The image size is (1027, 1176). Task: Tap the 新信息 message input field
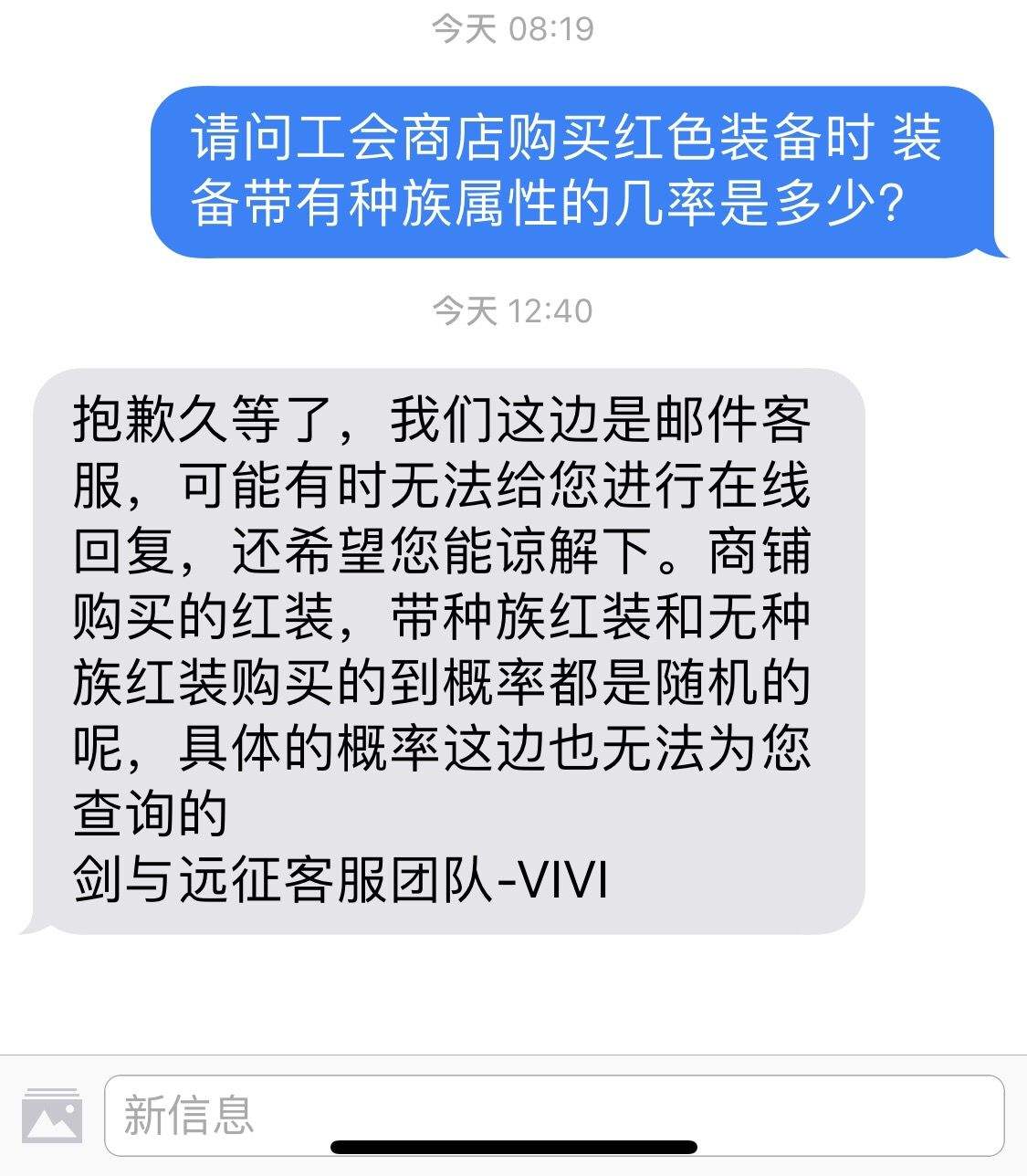pos(553,1115)
